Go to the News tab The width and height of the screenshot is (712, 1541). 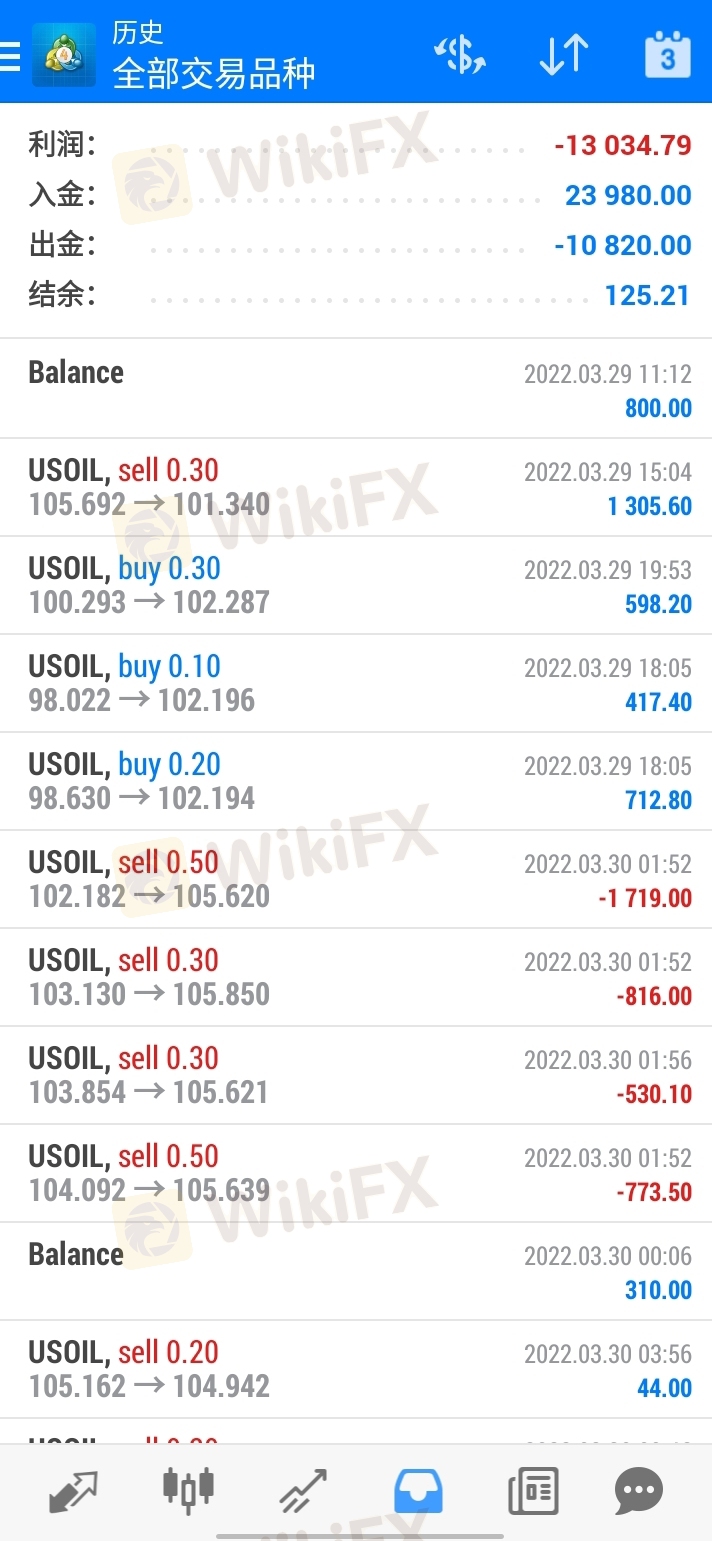pos(533,1491)
